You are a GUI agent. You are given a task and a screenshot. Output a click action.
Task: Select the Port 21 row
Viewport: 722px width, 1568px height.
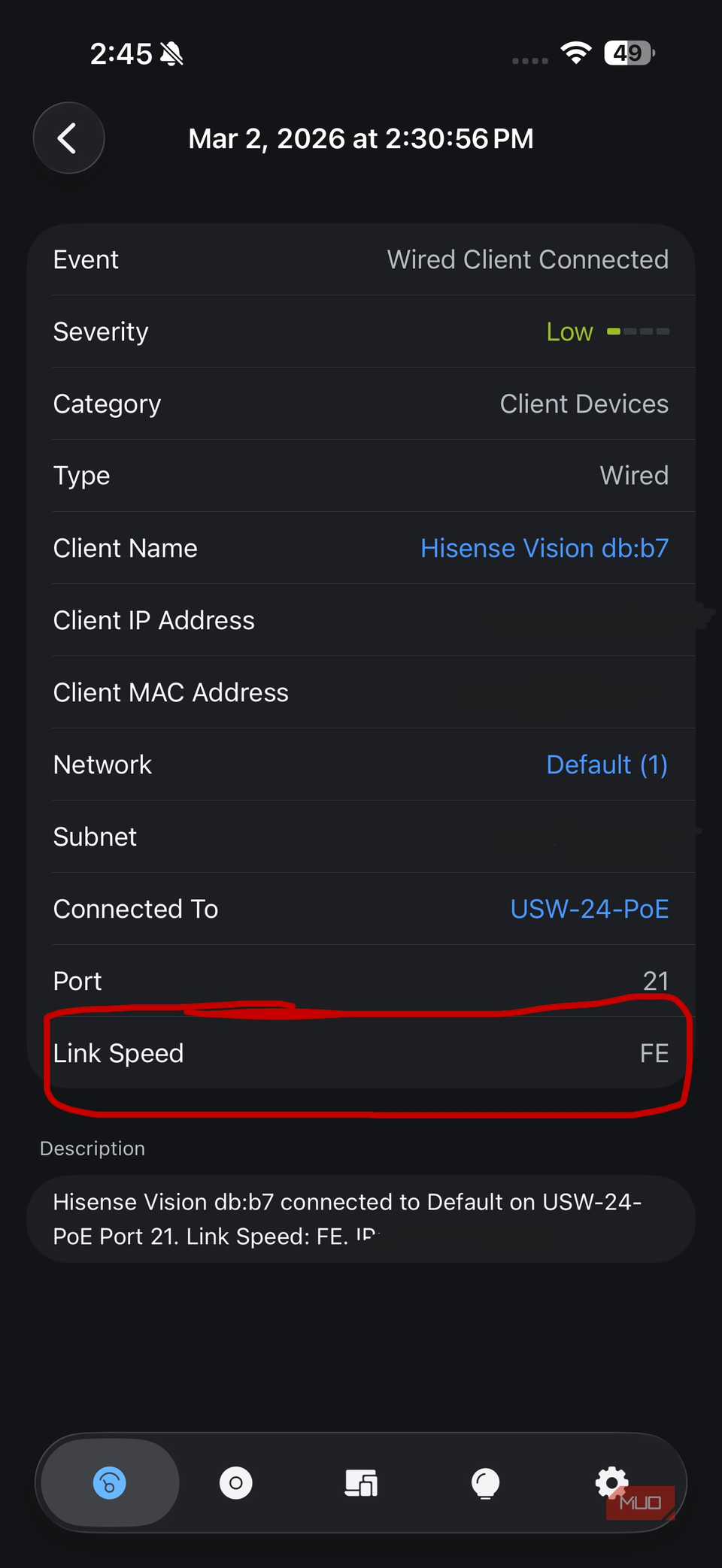coord(361,980)
